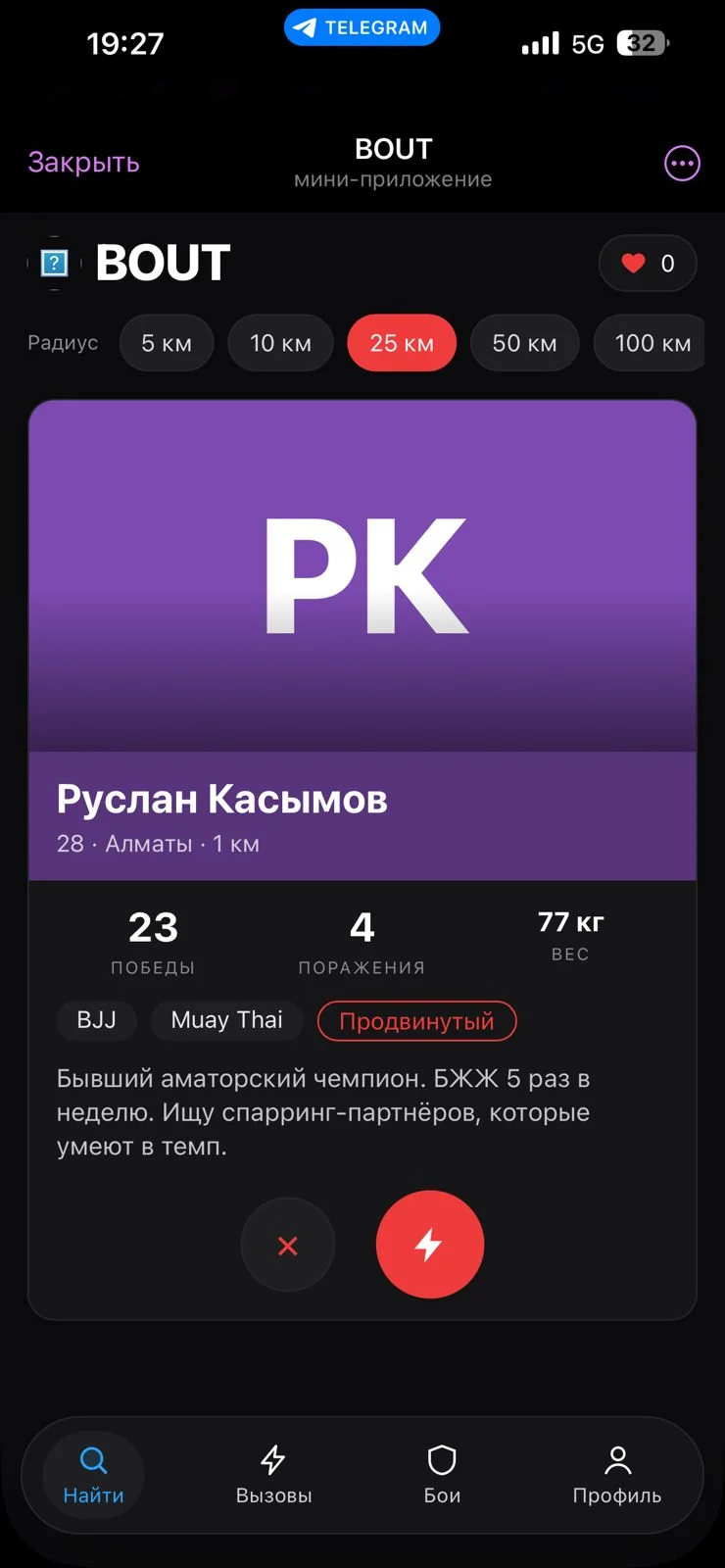
Task: Close the BOUT mini app via Закрыть
Action: [83, 162]
